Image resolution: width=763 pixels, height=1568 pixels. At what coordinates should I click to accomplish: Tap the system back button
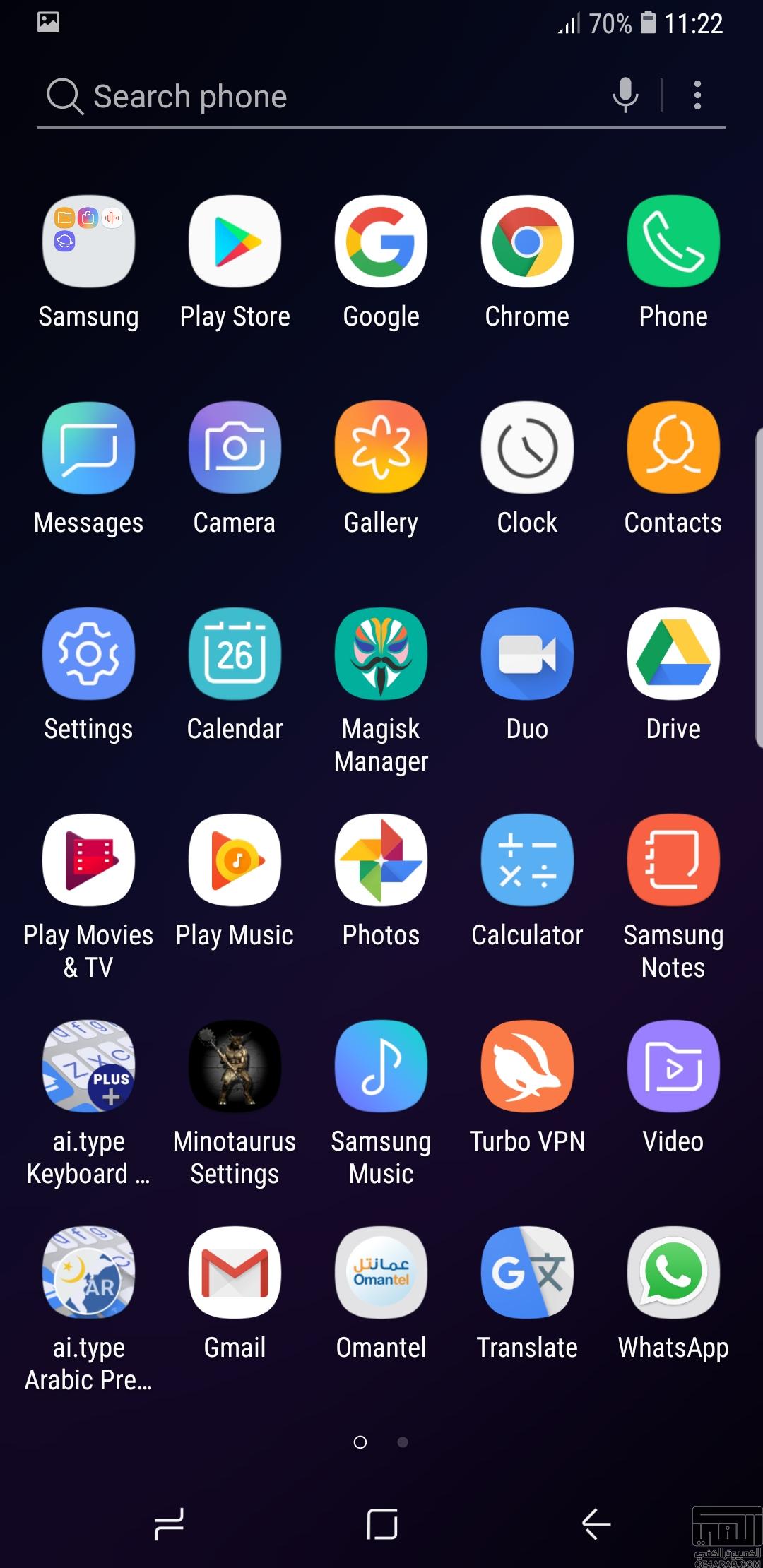(596, 1524)
